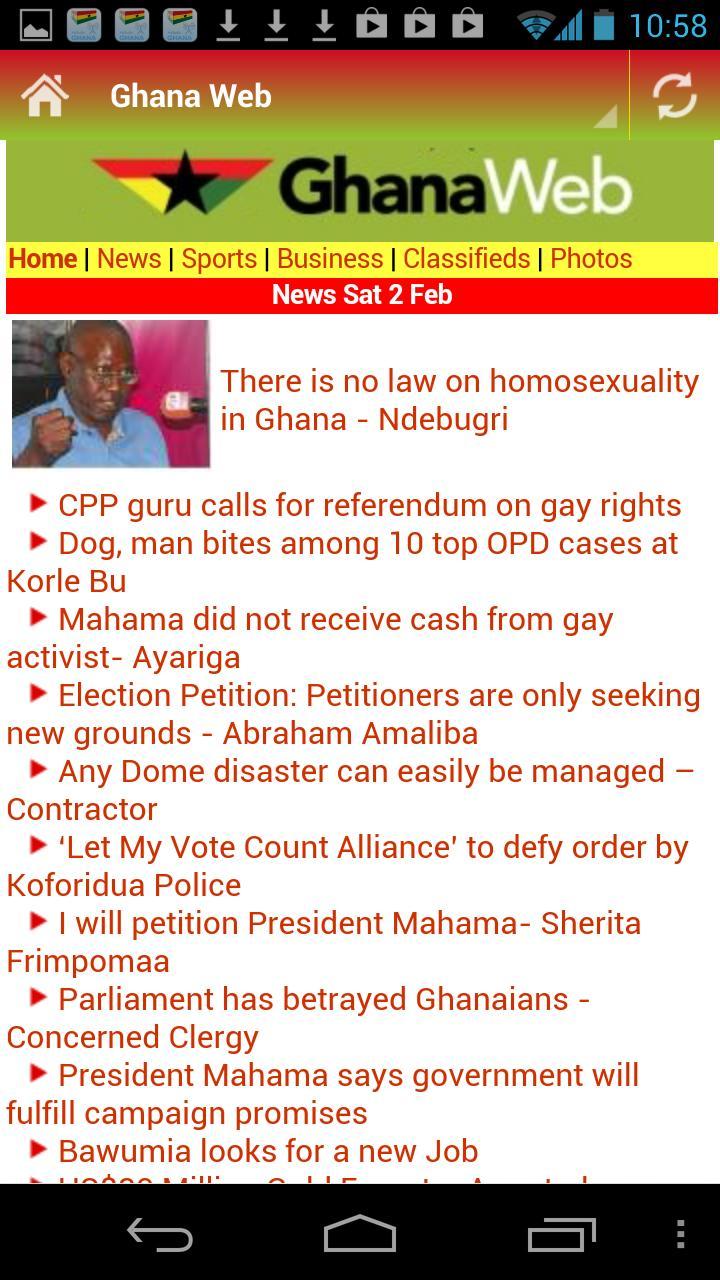Expand the small triangle next to Ghana Web
This screenshot has width=720, height=1280.
(606, 115)
